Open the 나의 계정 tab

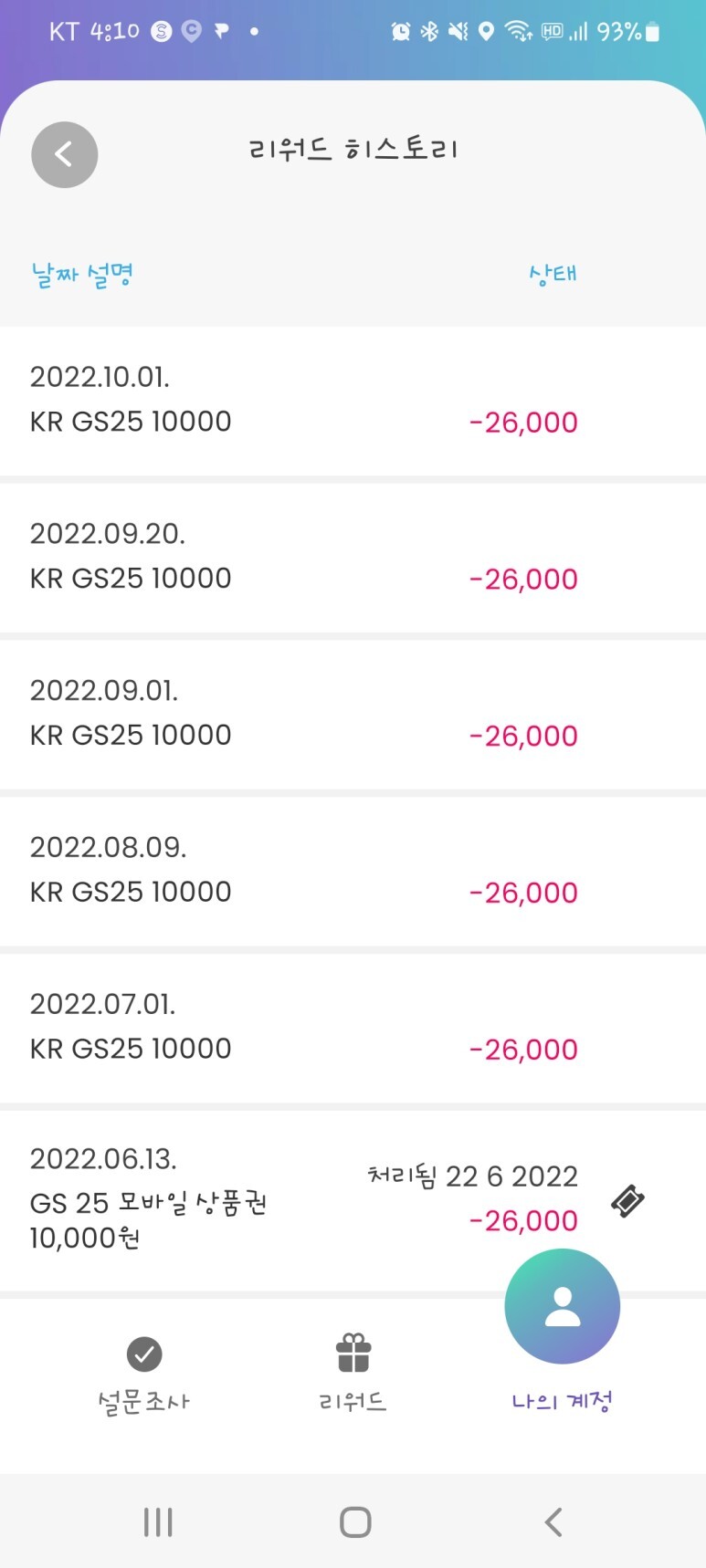(563, 1333)
